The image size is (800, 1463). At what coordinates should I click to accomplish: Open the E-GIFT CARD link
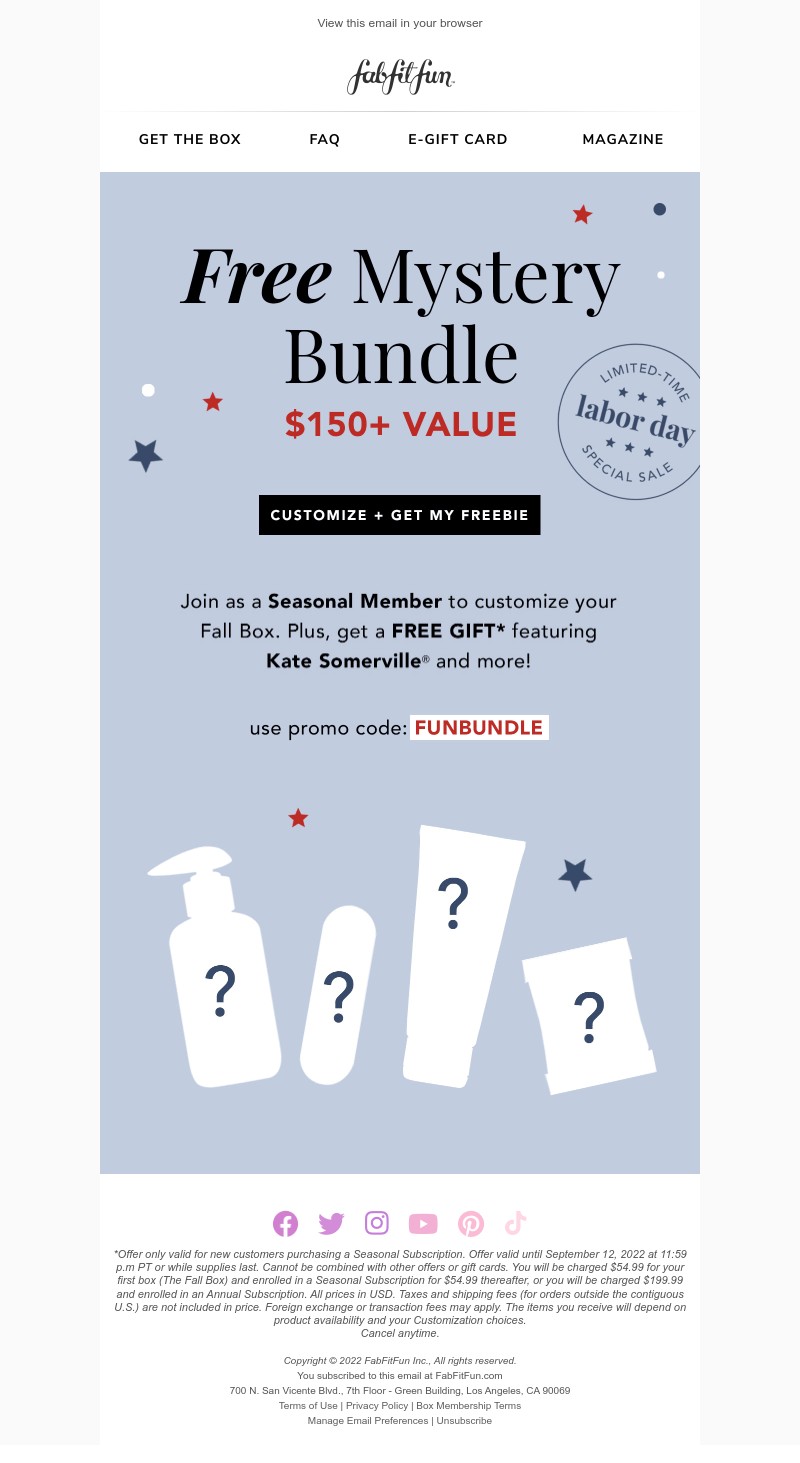click(457, 139)
